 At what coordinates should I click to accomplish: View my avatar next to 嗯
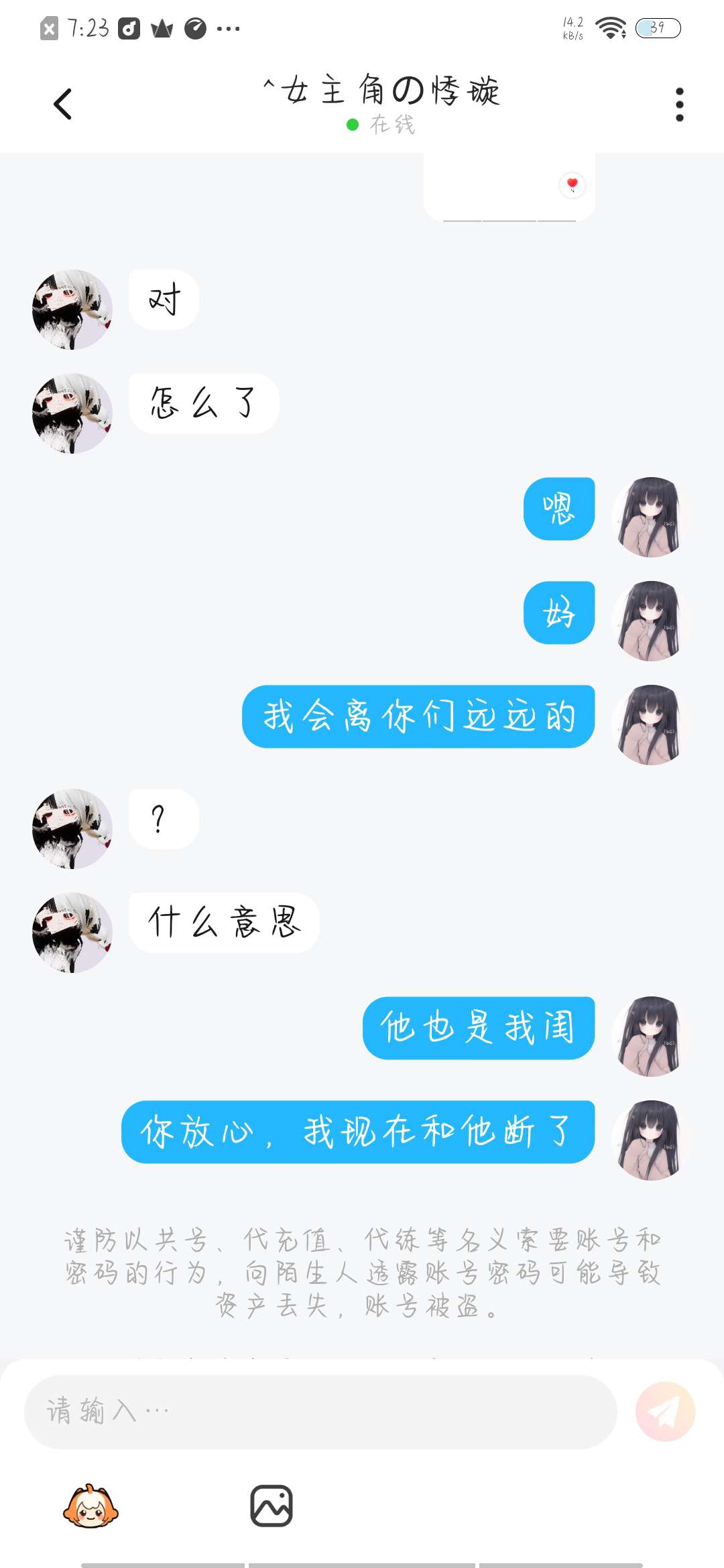click(x=651, y=517)
